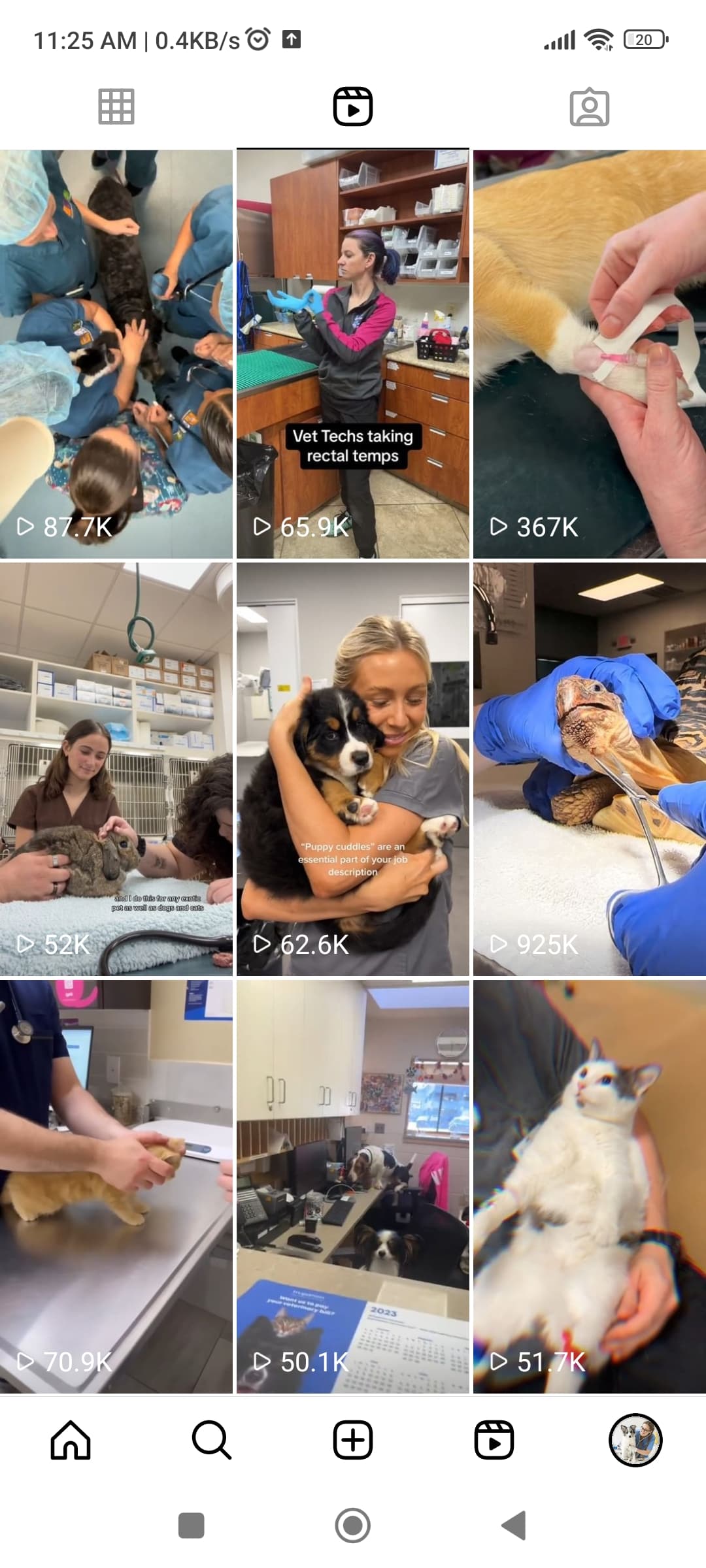Create a new post with the plus button
The width and height of the screenshot is (706, 1568).
[x=353, y=1440]
